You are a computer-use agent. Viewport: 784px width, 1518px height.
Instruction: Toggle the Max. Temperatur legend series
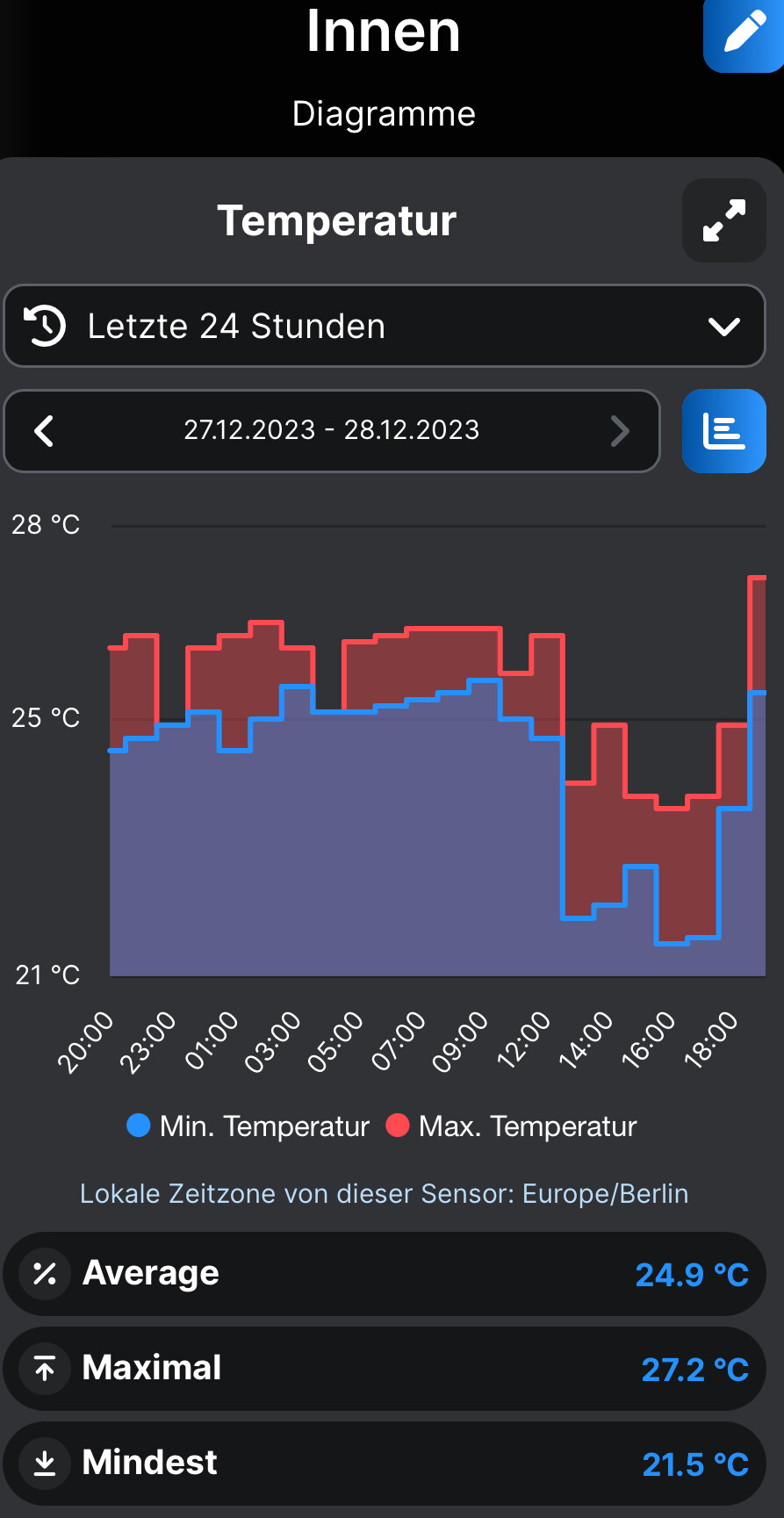[511, 1126]
